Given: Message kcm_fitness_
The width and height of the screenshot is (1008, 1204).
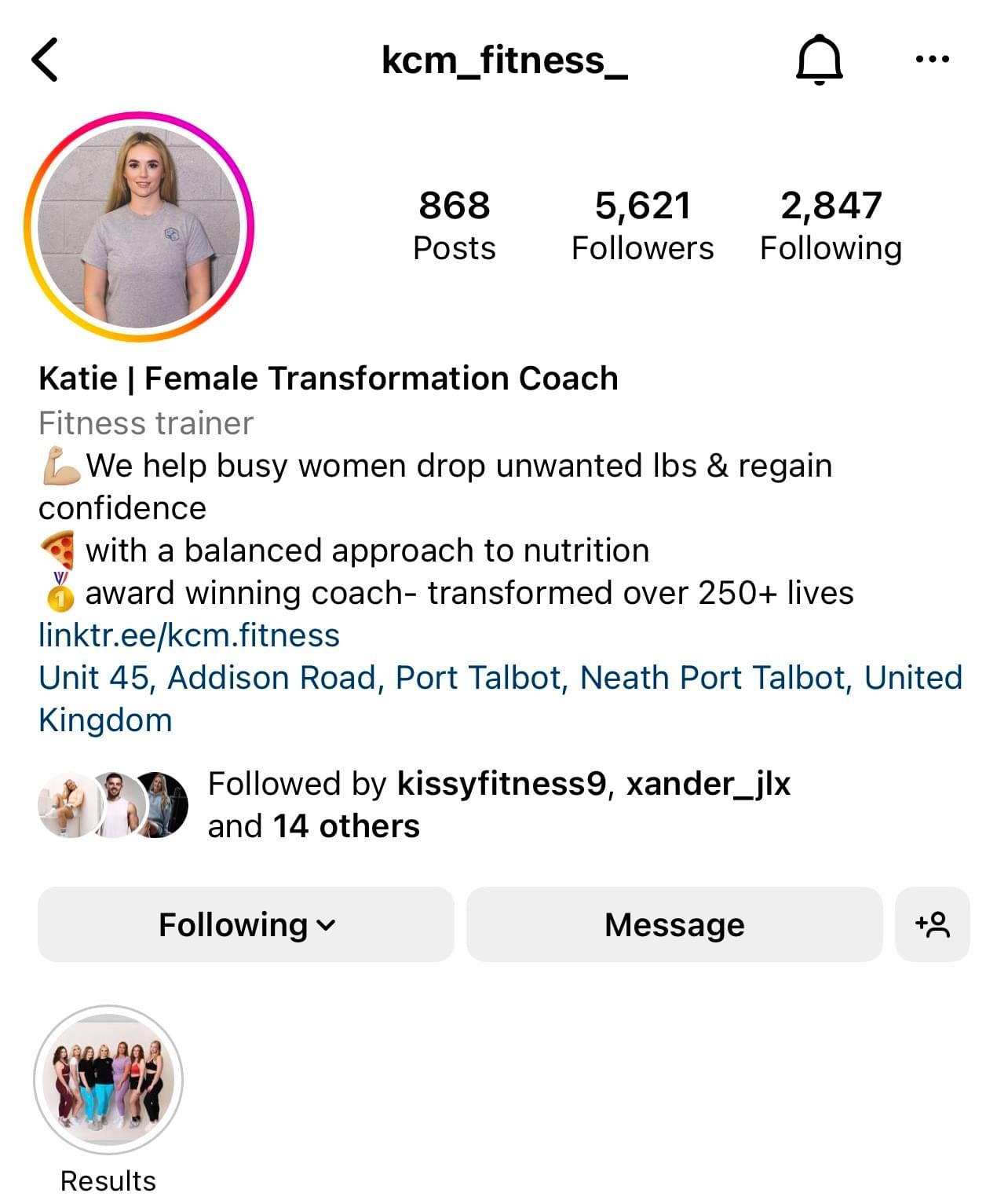Looking at the screenshot, I should pyautogui.click(x=674, y=924).
